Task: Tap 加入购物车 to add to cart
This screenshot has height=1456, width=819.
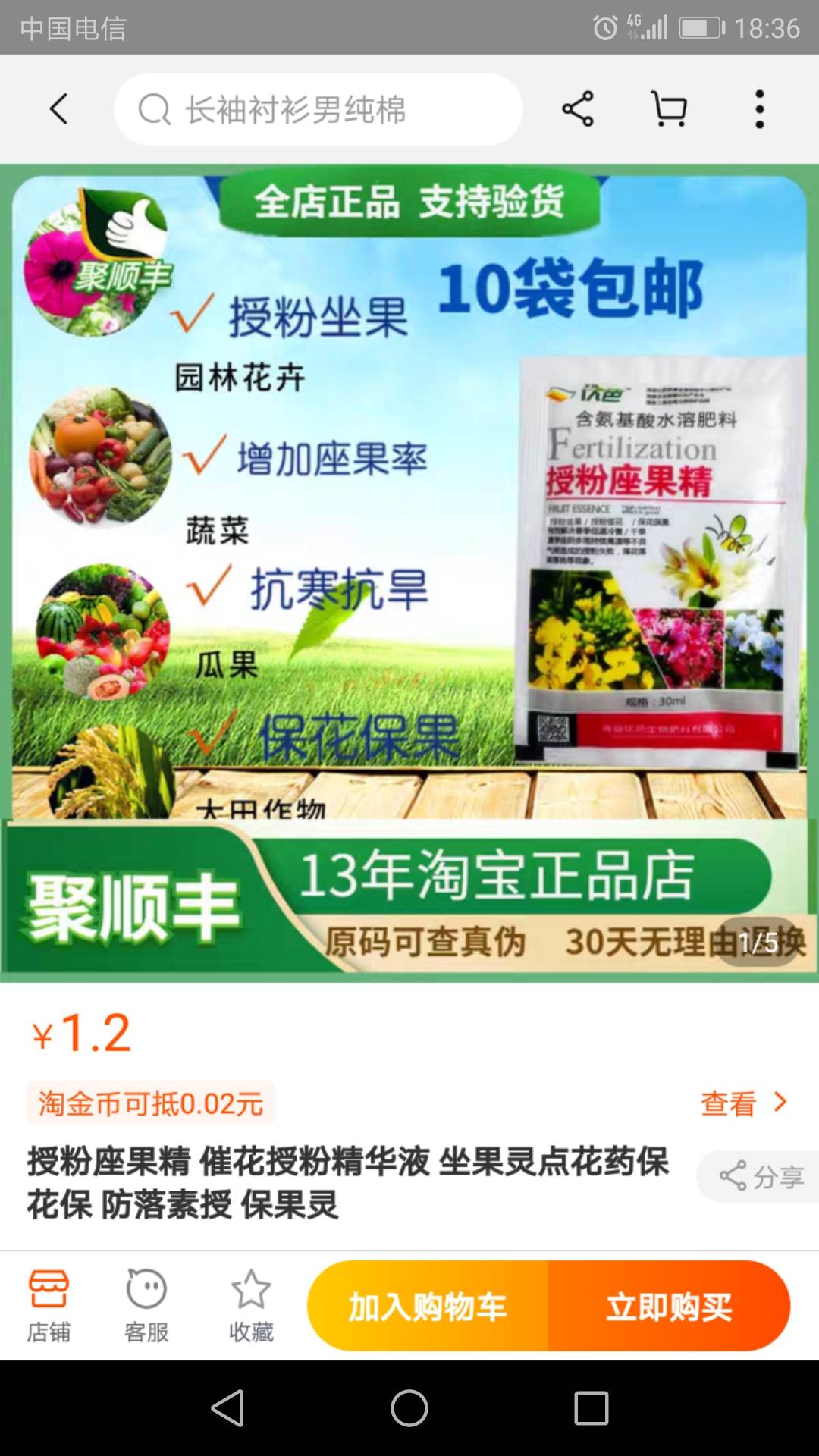Action: 427,1306
